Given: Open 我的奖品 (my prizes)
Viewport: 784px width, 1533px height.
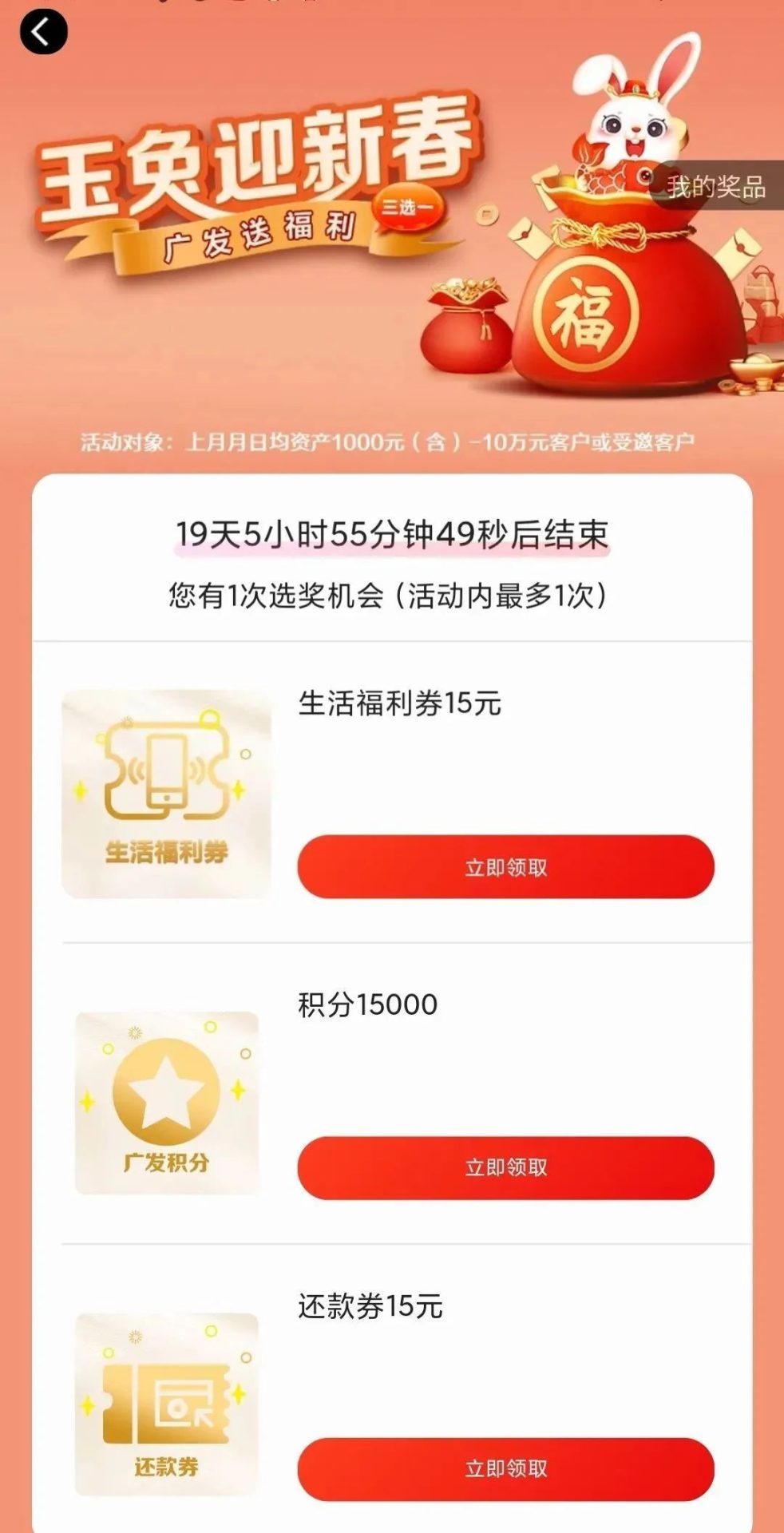Looking at the screenshot, I should (715, 186).
